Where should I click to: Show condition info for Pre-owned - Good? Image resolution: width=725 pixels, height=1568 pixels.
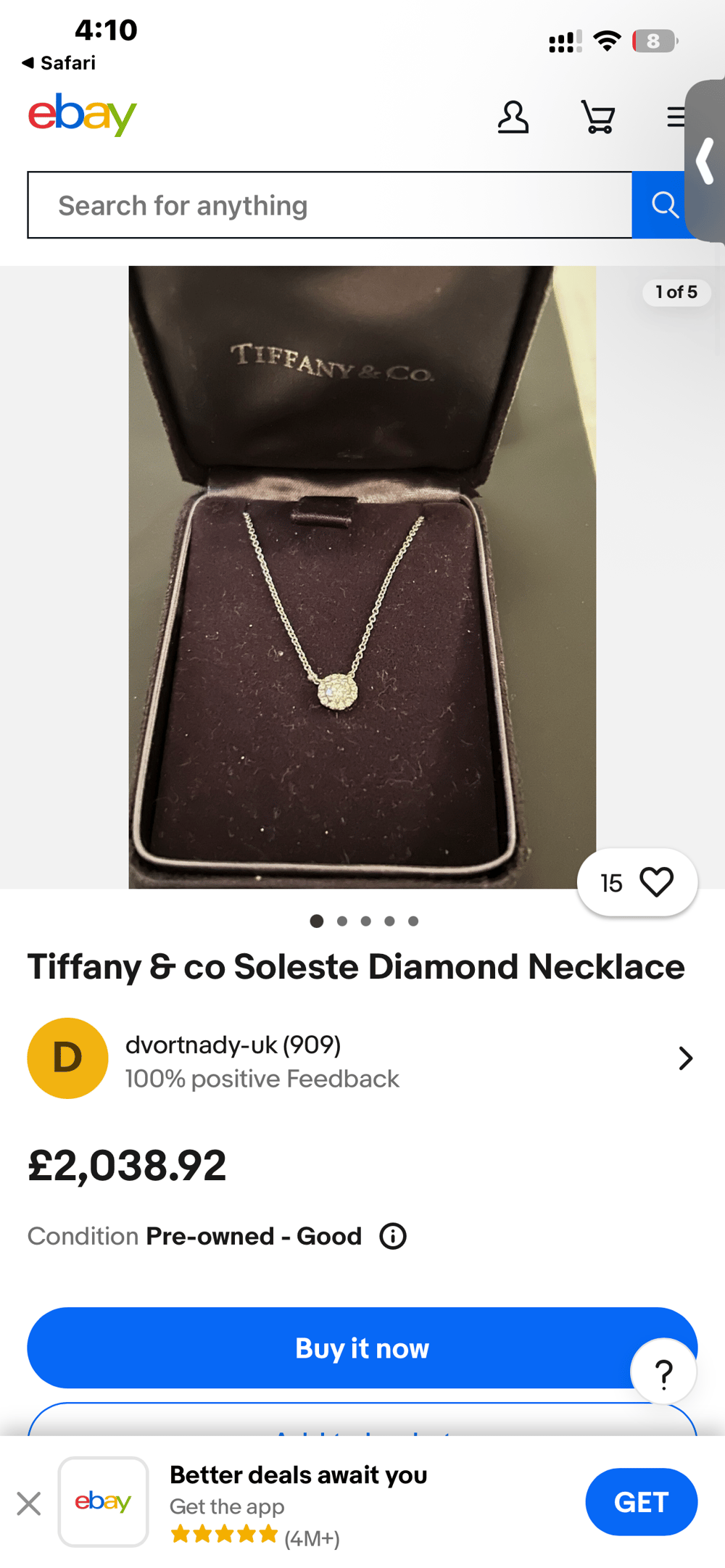click(x=393, y=1236)
